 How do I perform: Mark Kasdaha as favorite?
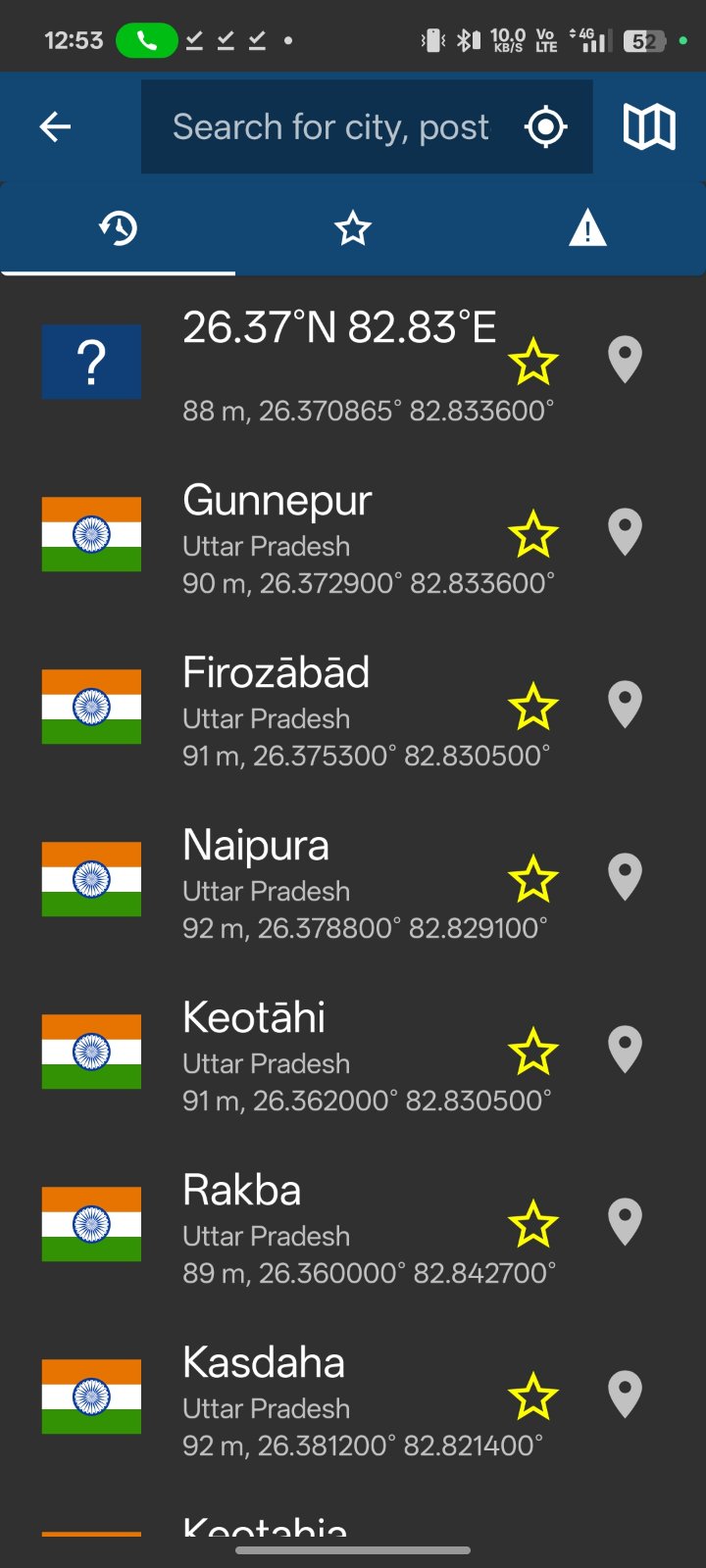click(533, 1397)
